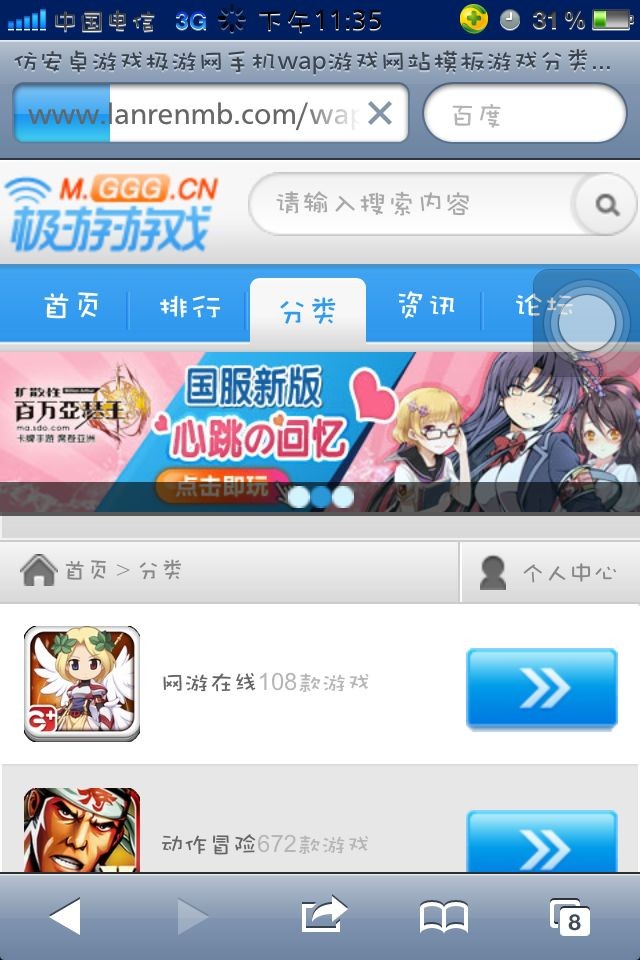The width and height of the screenshot is (640, 960).
Task: Open the 动作冒险 category arrow button
Action: 542,845
